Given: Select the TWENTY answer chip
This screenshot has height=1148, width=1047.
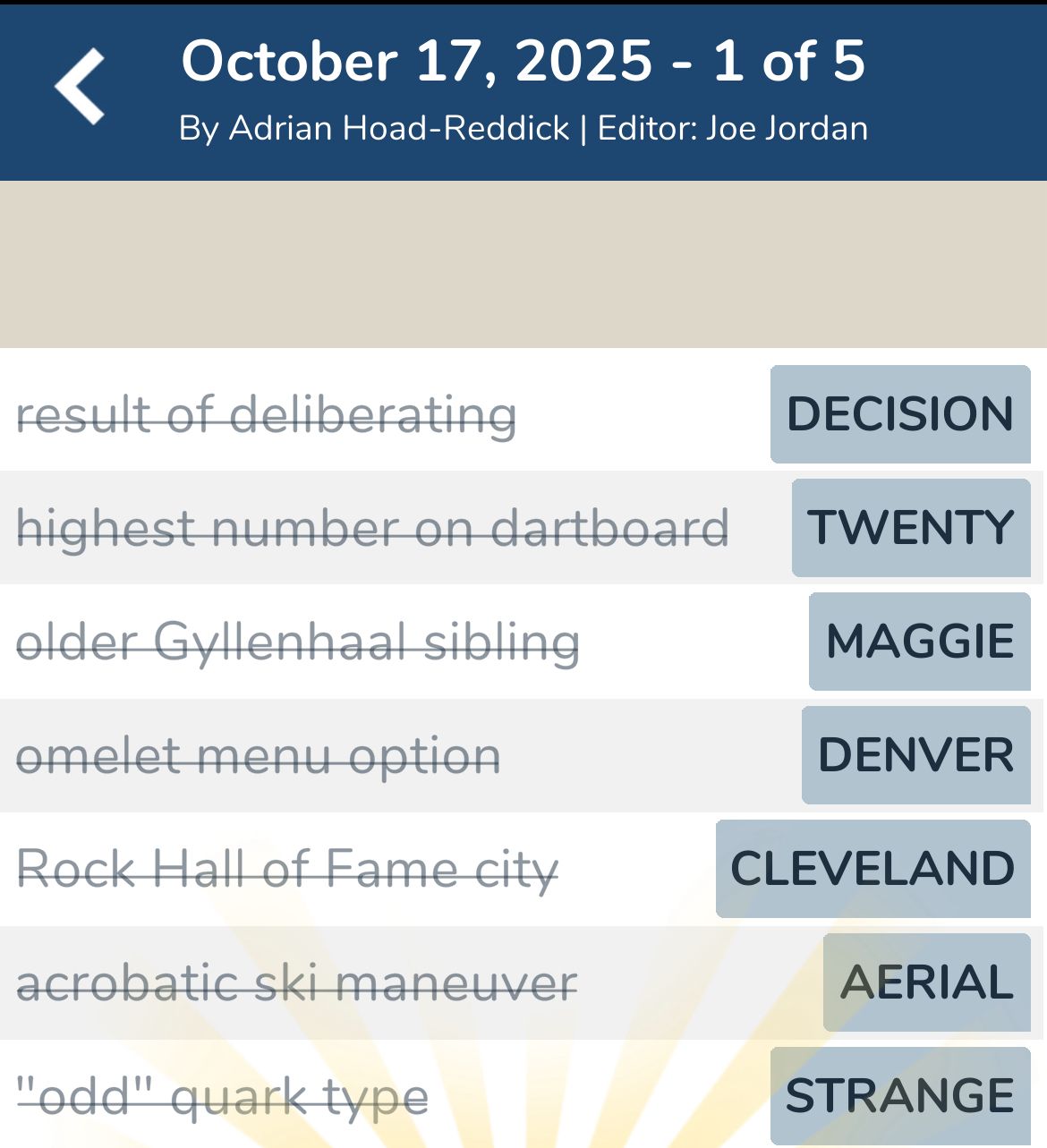Looking at the screenshot, I should point(910,528).
